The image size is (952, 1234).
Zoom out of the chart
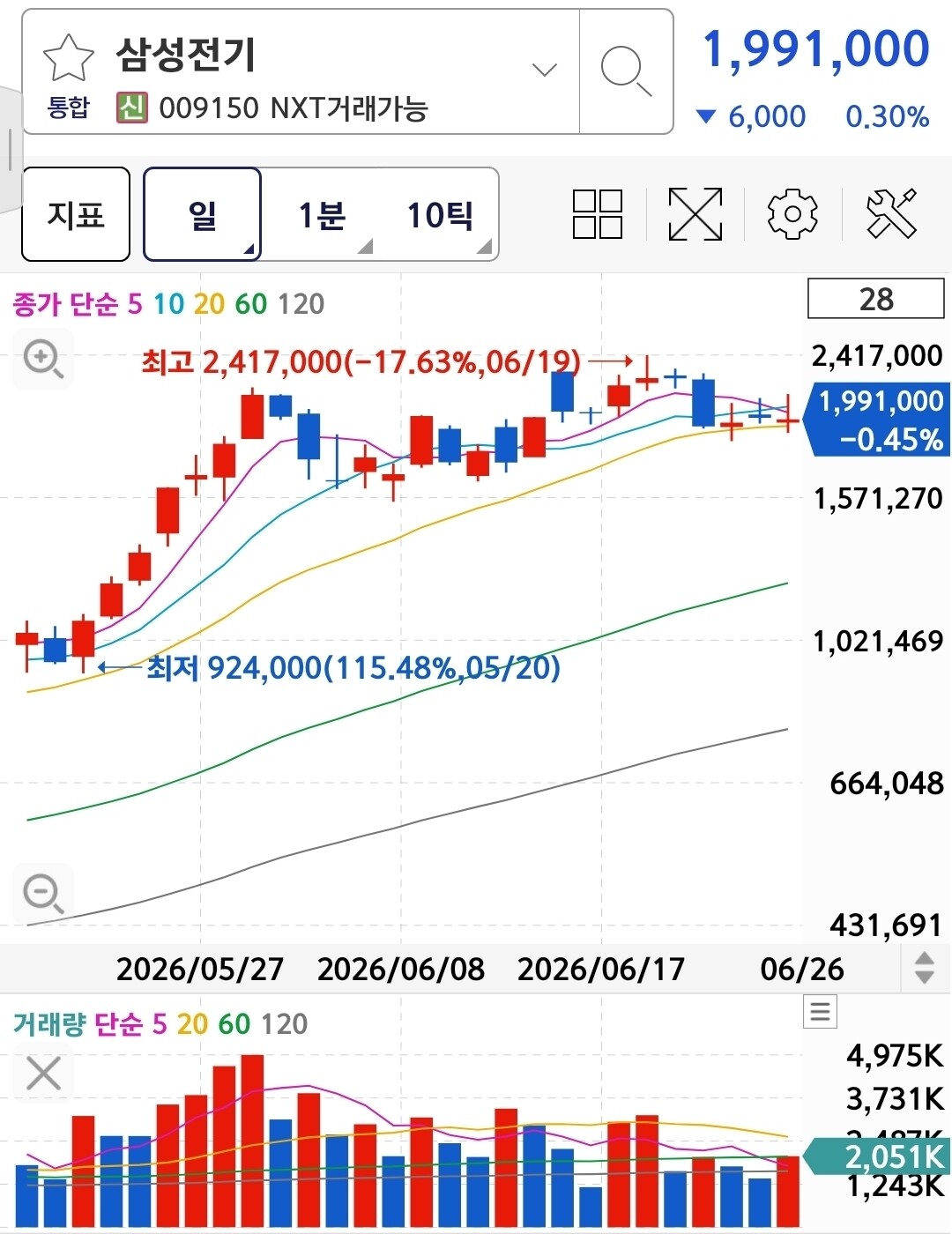point(43,894)
